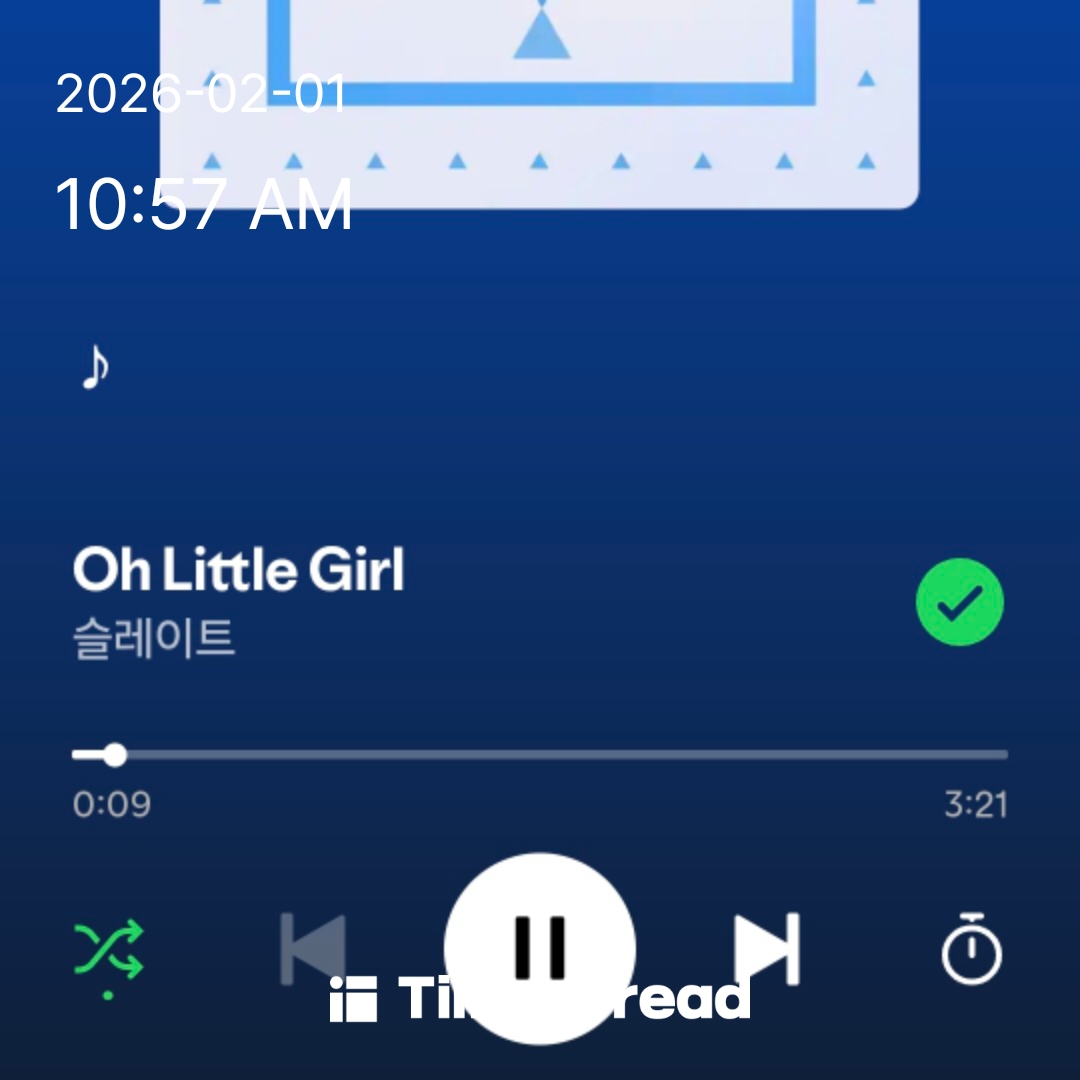1080x1080 pixels.
Task: Tap the green checkmark for saved song
Action: 959,602
